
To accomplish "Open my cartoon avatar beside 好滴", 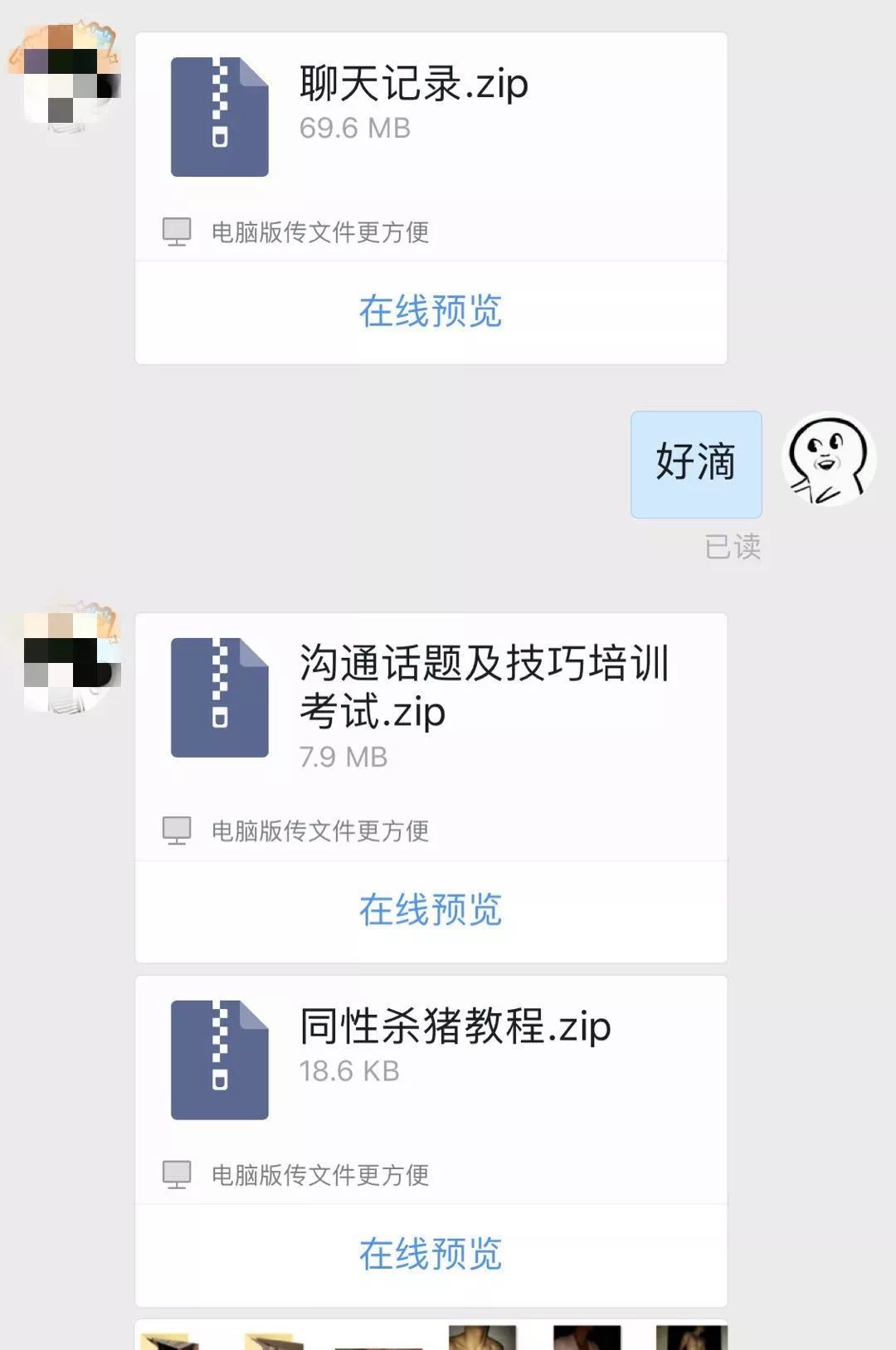I will pos(828,459).
